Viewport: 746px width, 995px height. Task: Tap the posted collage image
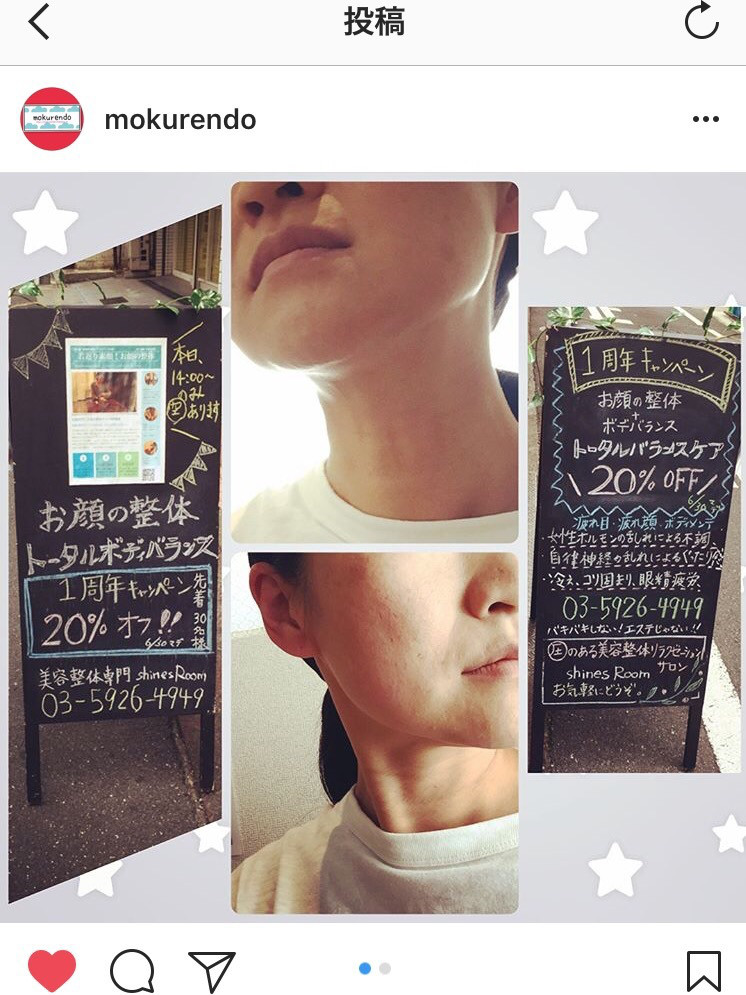pyautogui.click(x=373, y=547)
